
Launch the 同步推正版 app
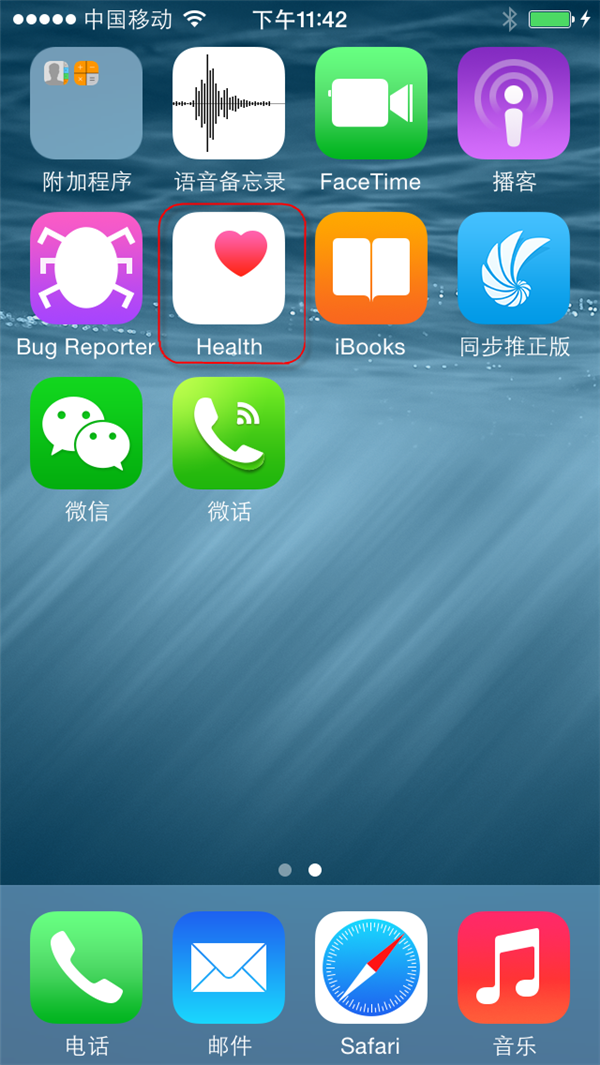514,268
